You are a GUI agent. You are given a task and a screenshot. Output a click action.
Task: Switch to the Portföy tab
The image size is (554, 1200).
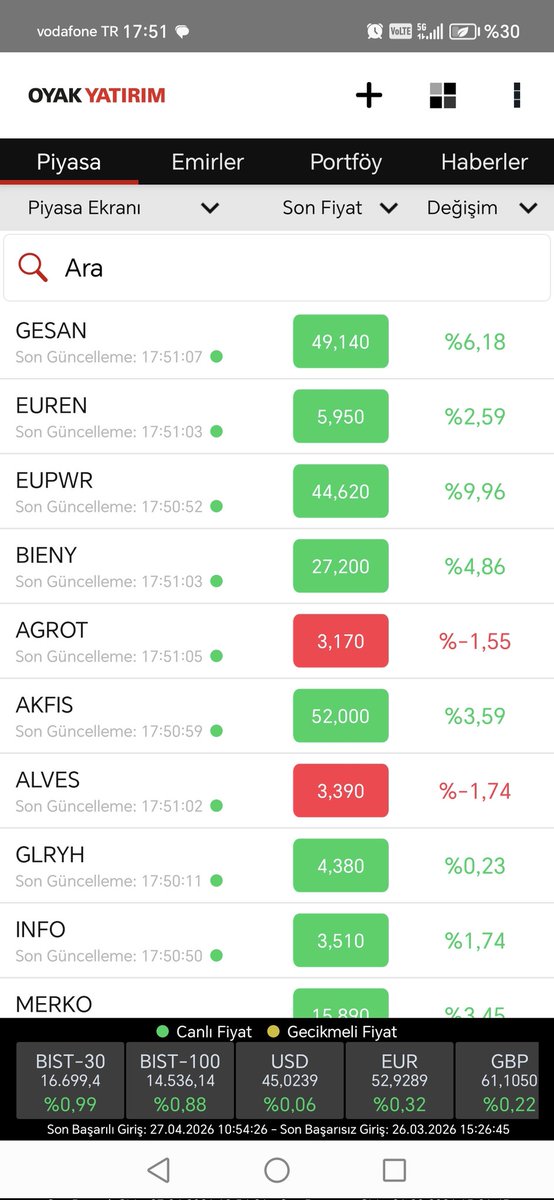346,162
